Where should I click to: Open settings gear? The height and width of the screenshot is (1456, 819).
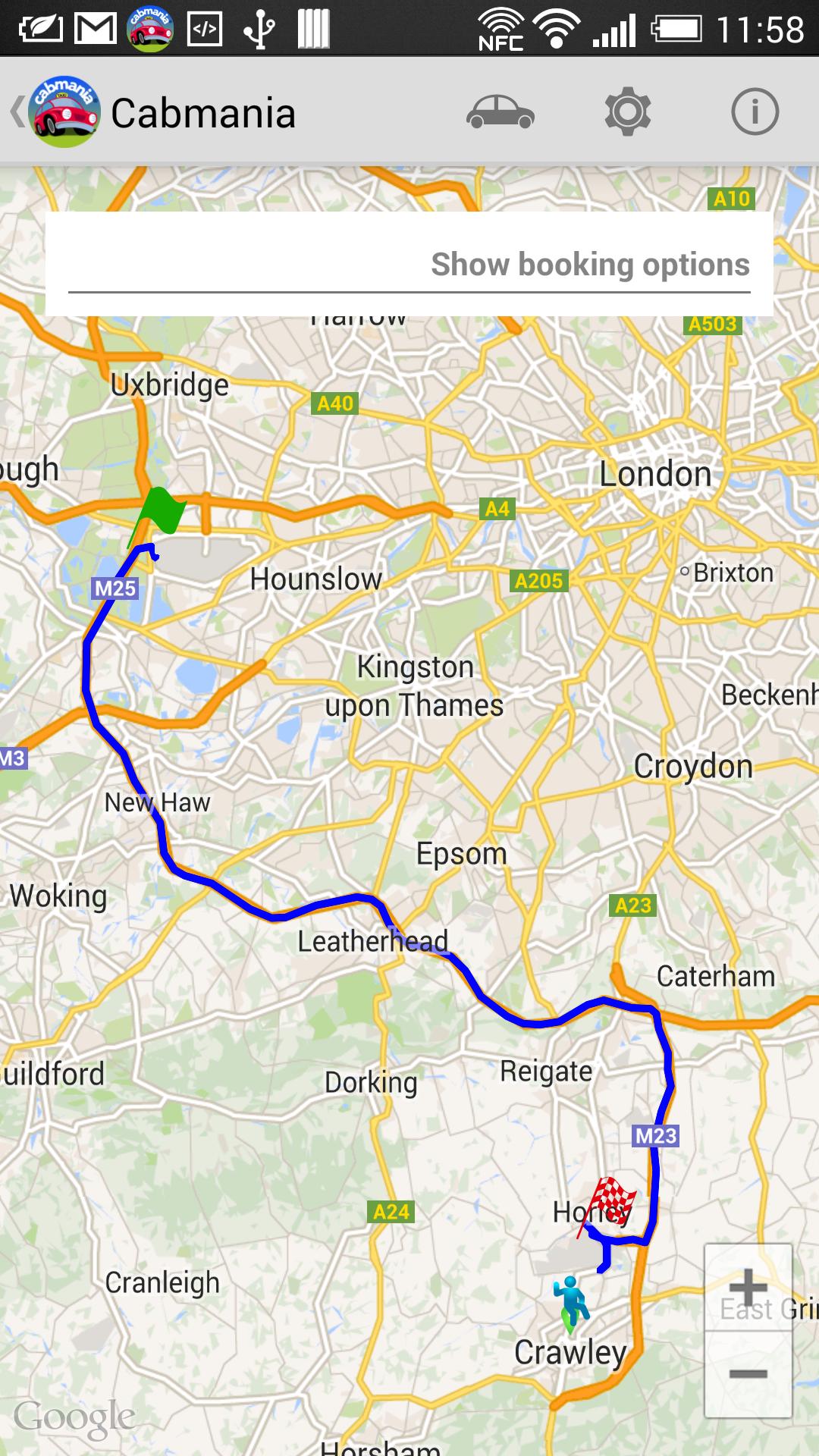pos(627,112)
